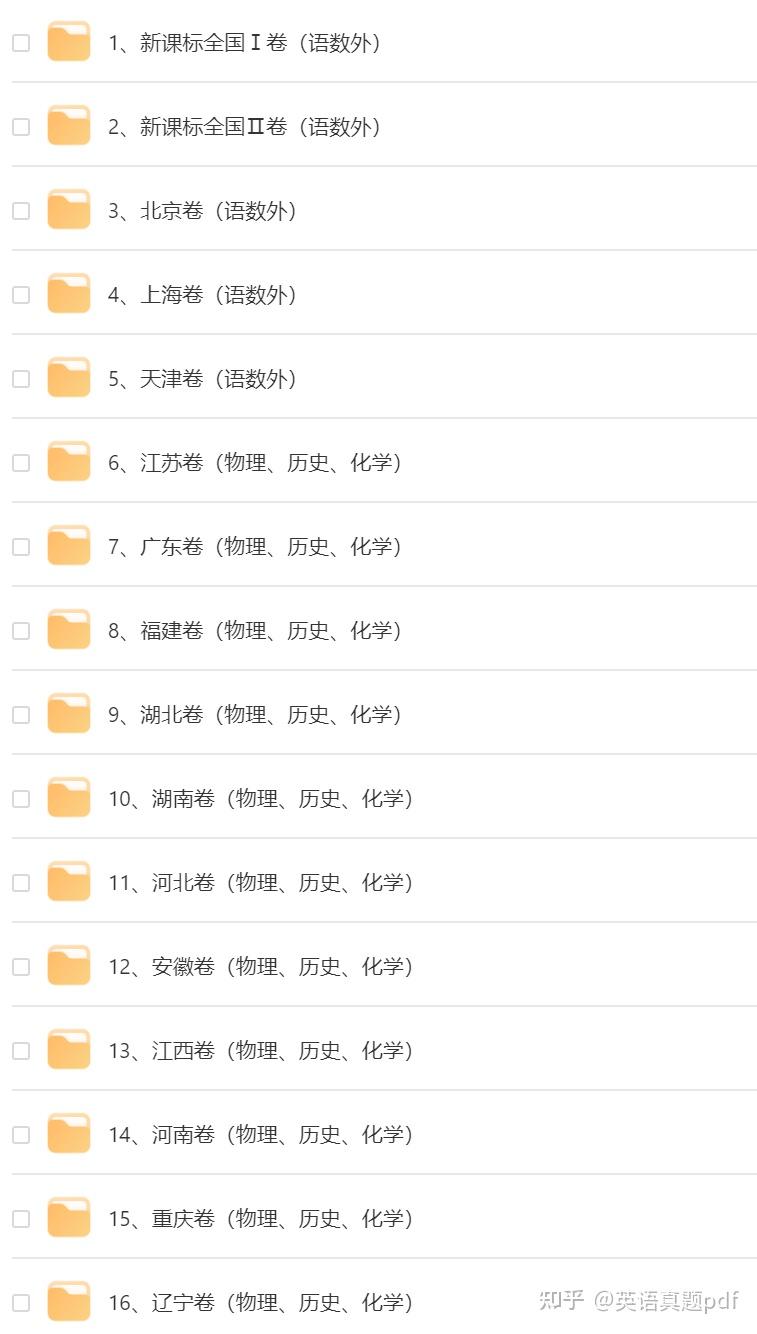The width and height of the screenshot is (757, 1334).
Task: Check the 湖南卷 checkbox
Action: click(x=20, y=799)
